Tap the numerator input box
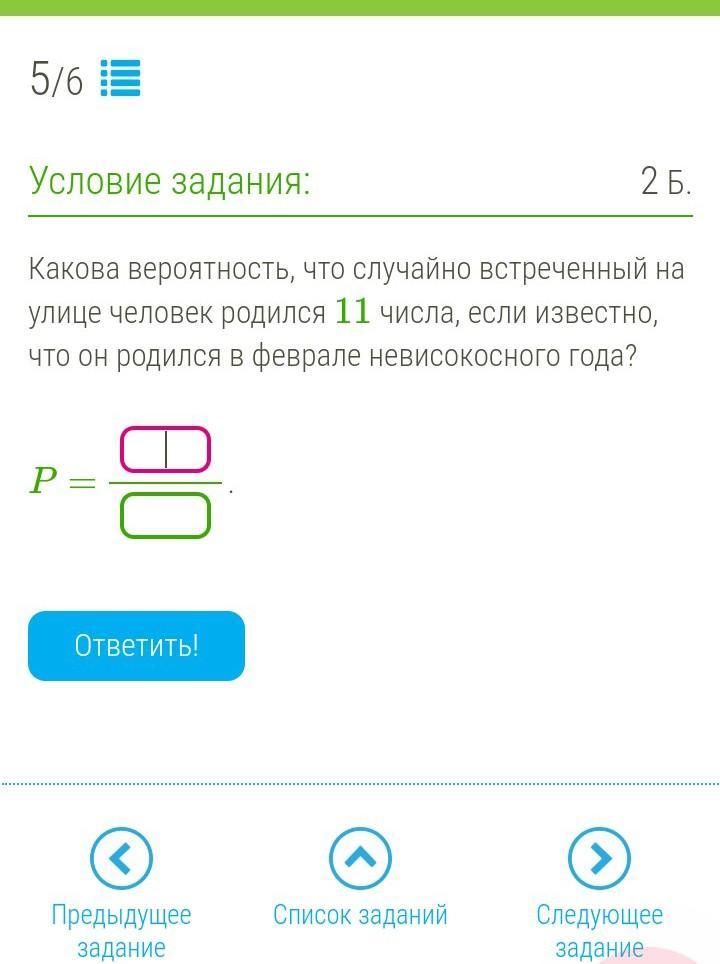The width and height of the screenshot is (720, 964). (x=166, y=450)
